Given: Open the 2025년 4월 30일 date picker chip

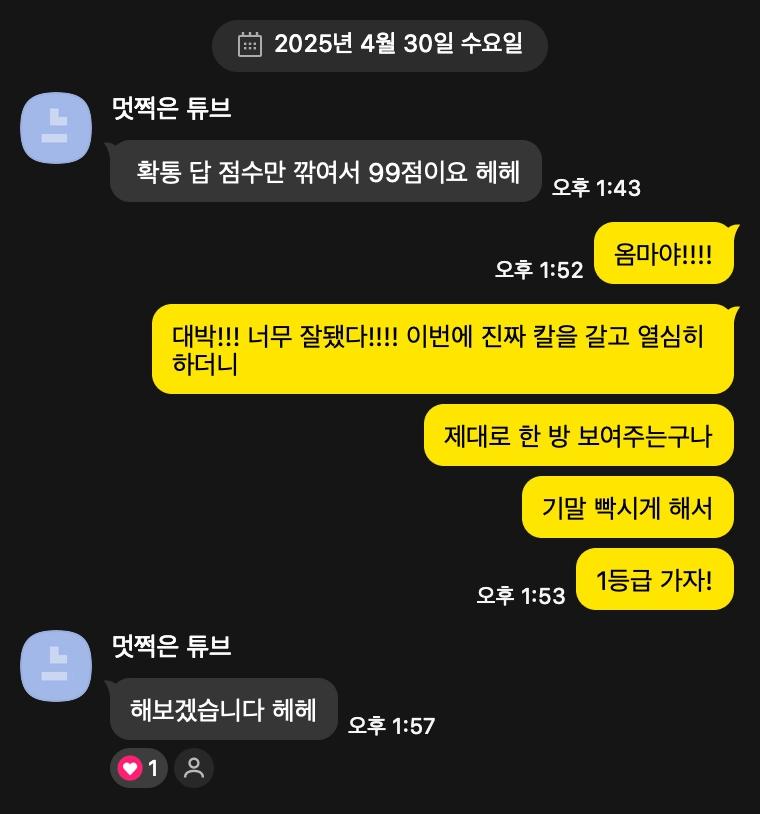Looking at the screenshot, I should pos(380,45).
